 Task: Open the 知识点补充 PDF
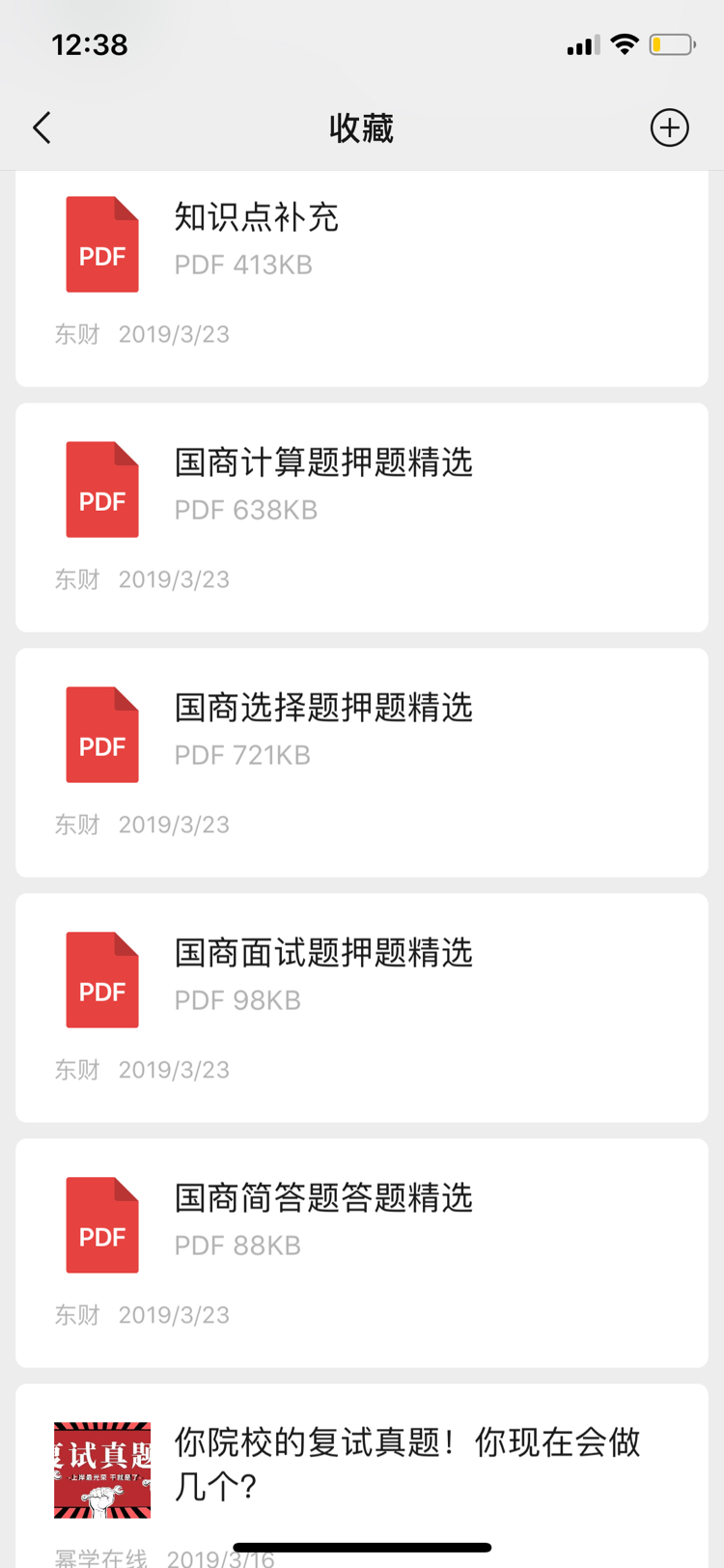click(x=362, y=279)
